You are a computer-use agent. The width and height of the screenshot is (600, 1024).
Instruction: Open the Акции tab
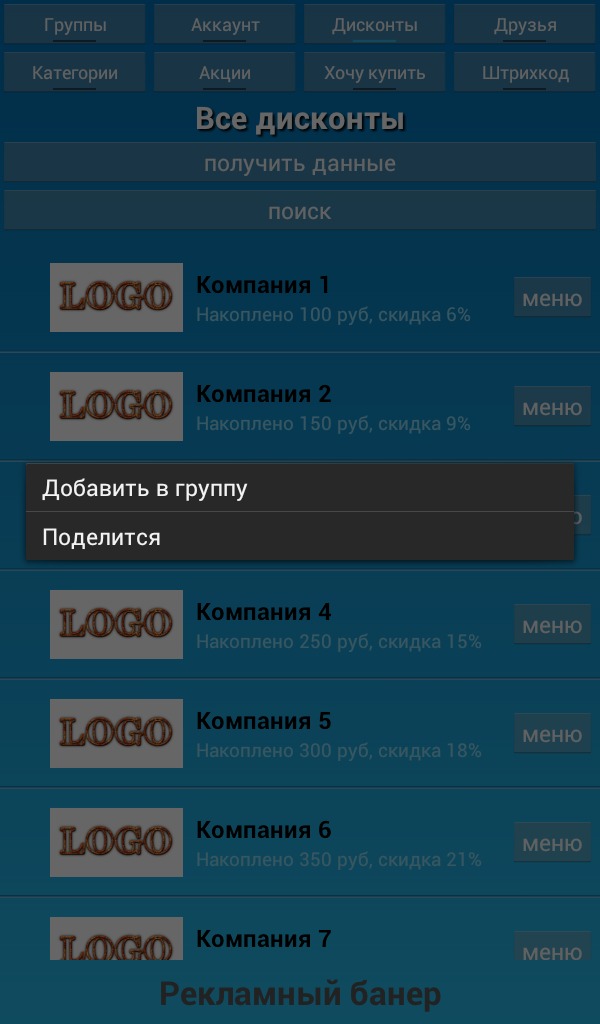pyautogui.click(x=225, y=73)
